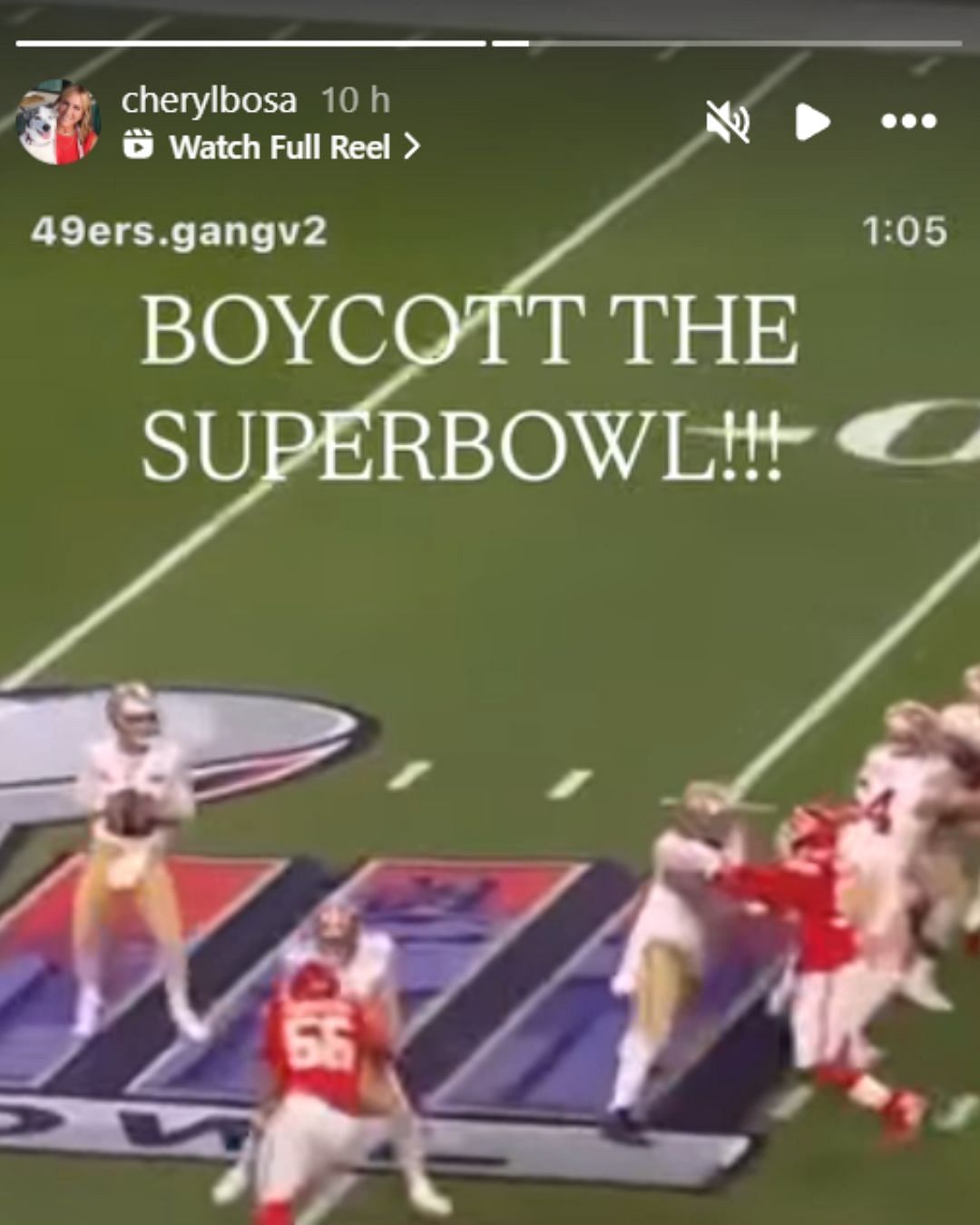Open cherylbosa username profile
This screenshot has height=1225, width=980.
click(209, 100)
